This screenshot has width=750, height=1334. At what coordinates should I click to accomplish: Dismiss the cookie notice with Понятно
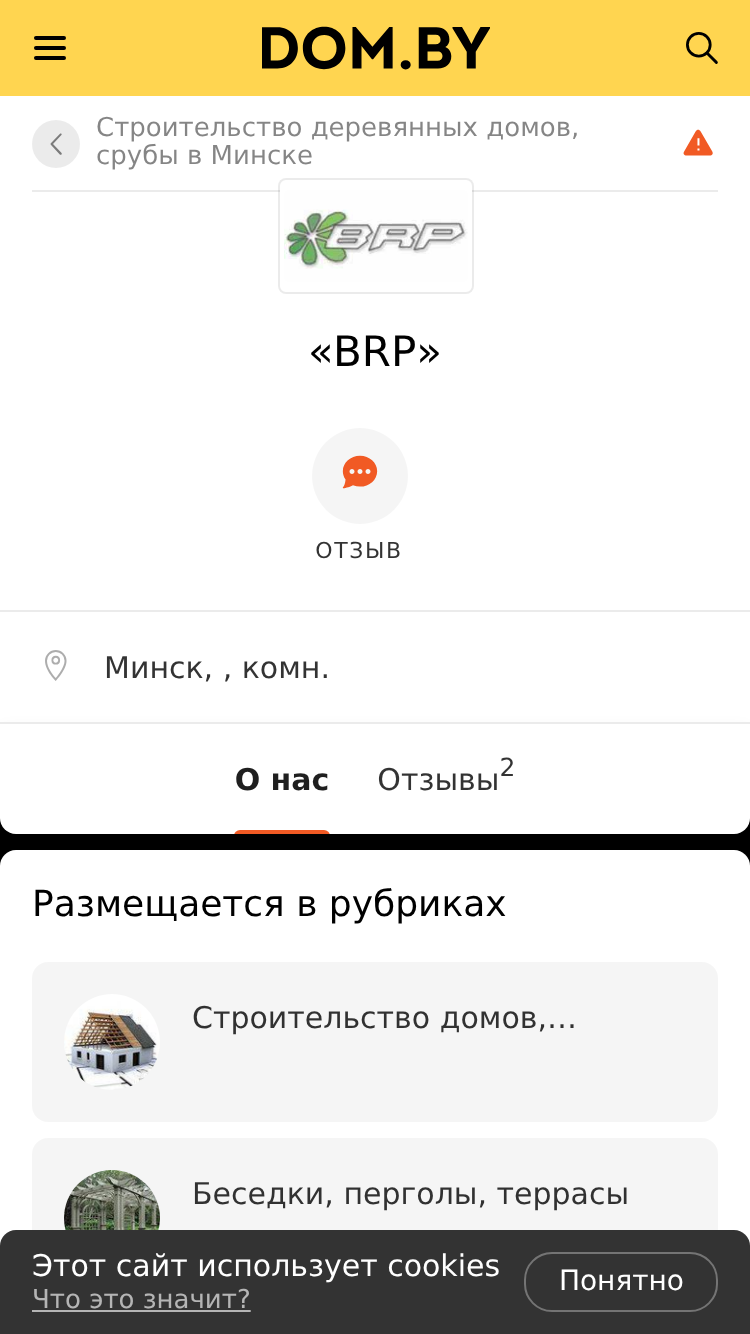click(621, 1281)
